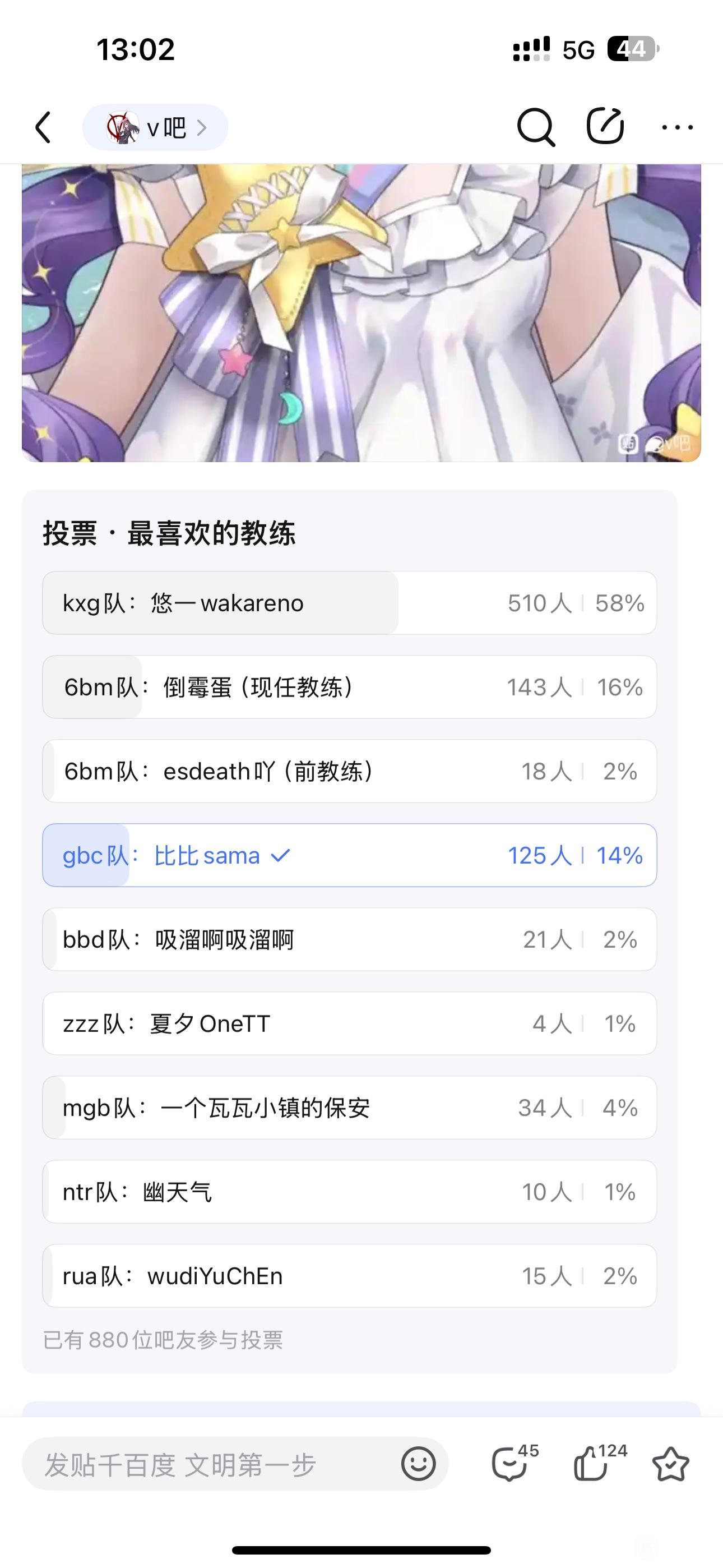Select poll option 6bm队 倒霉蛋

tap(349, 686)
